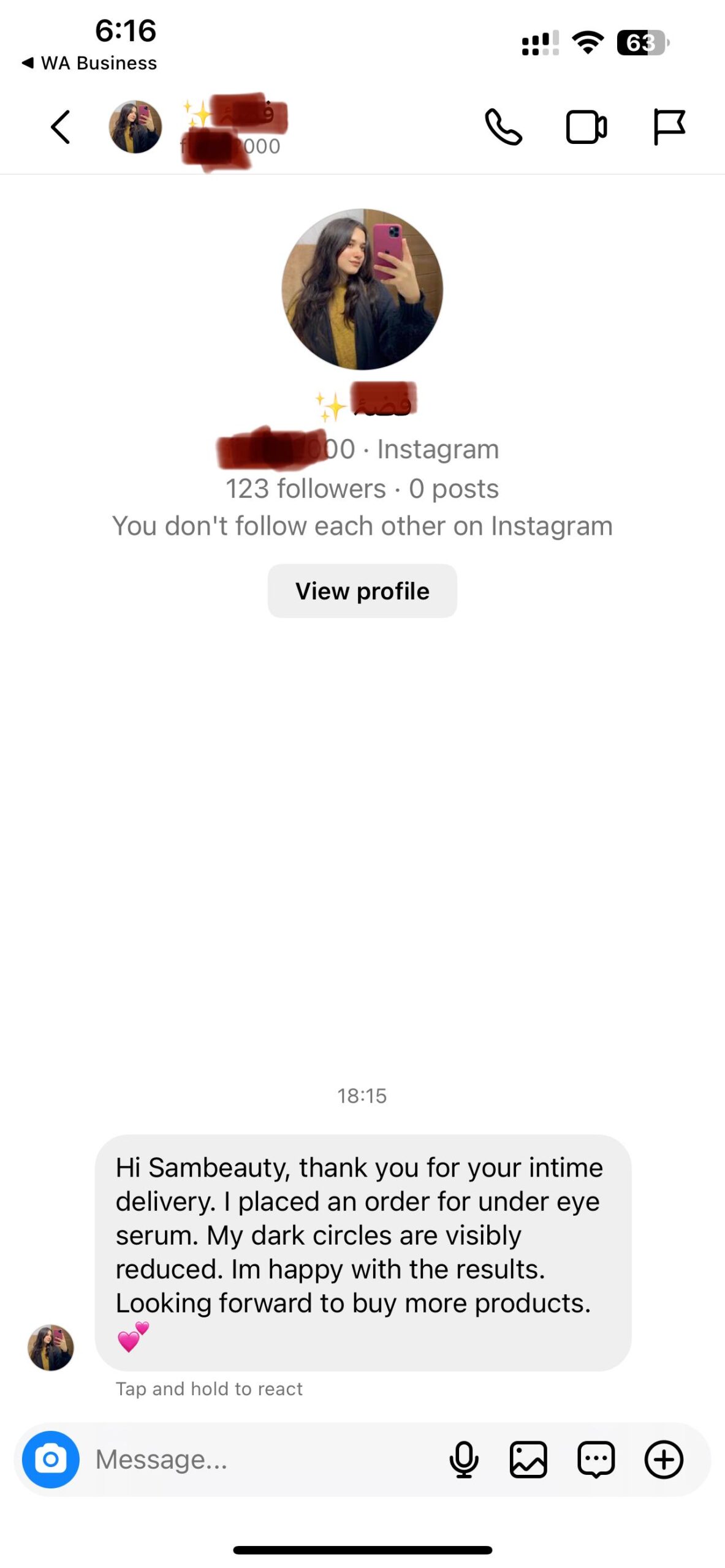
Task: Start a video call with this contact
Action: click(x=586, y=127)
